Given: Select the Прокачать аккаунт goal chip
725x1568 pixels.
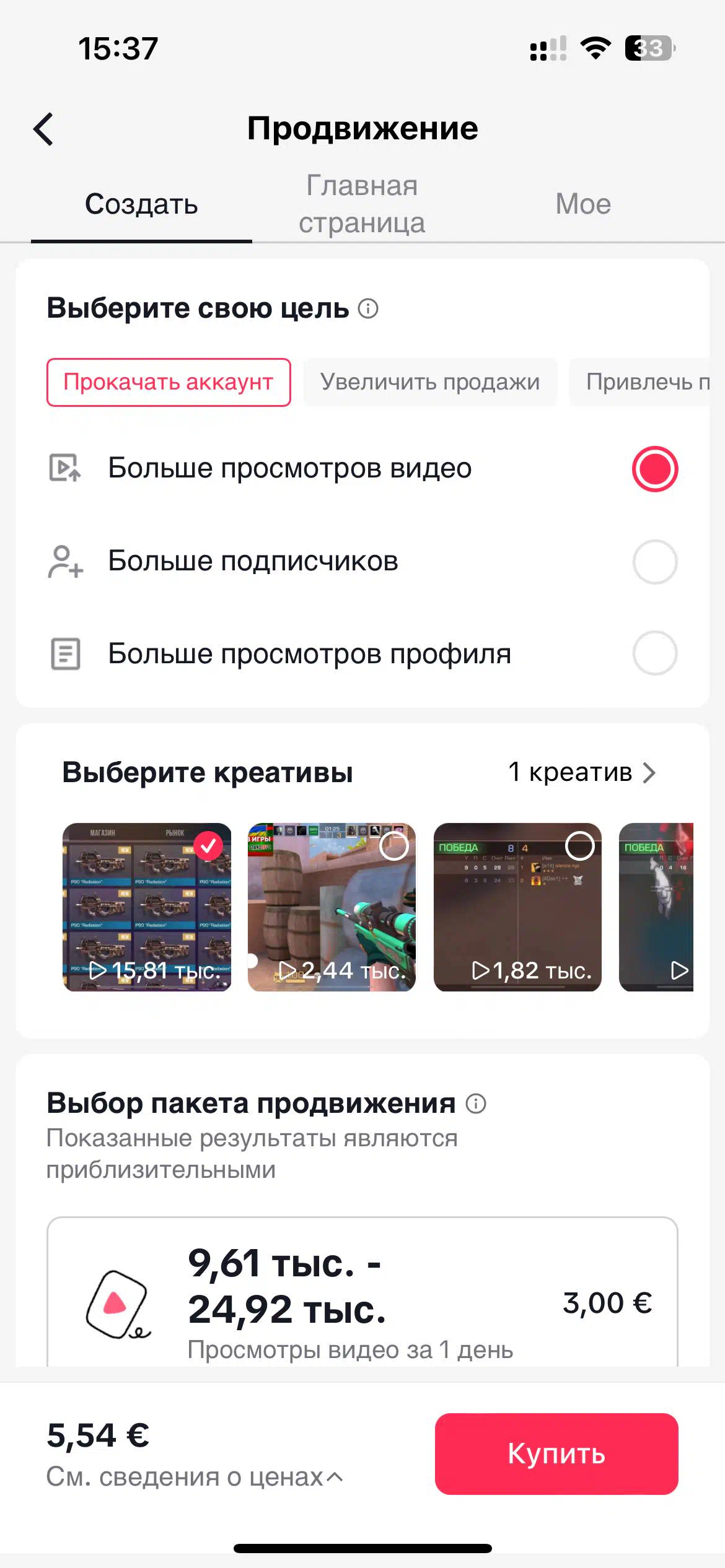Looking at the screenshot, I should (x=169, y=382).
